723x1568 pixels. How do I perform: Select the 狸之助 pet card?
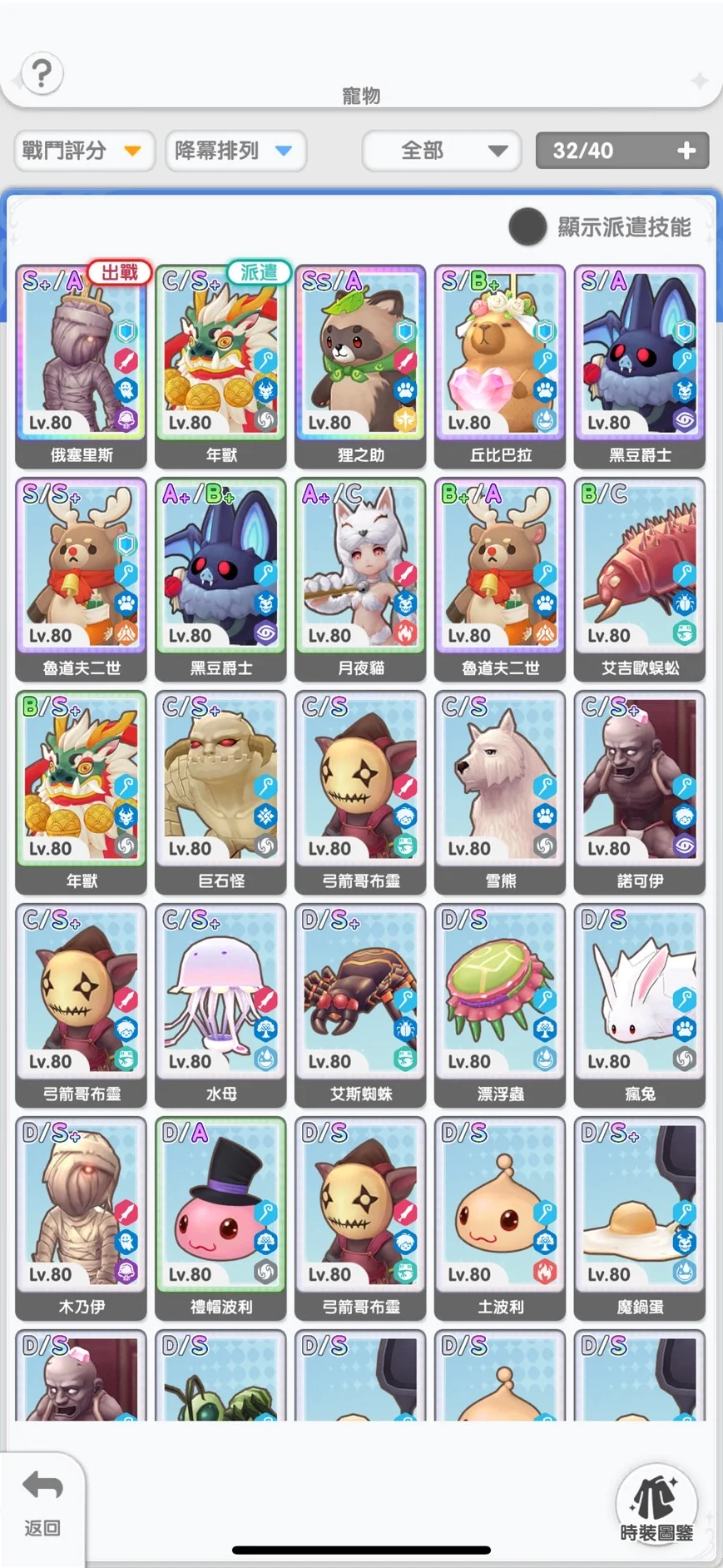click(x=360, y=366)
